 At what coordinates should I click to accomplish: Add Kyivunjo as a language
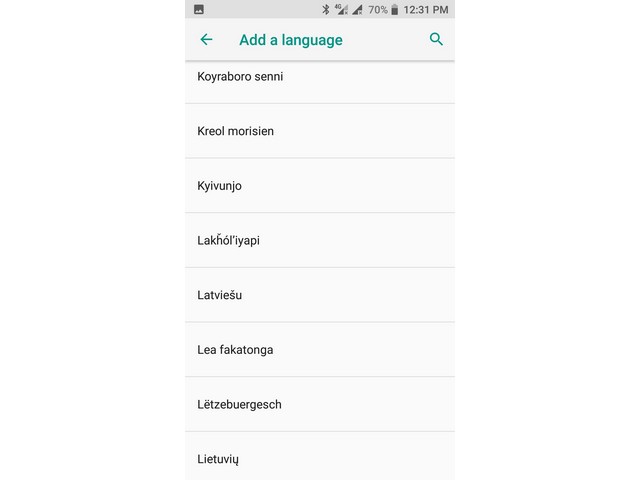point(319,186)
